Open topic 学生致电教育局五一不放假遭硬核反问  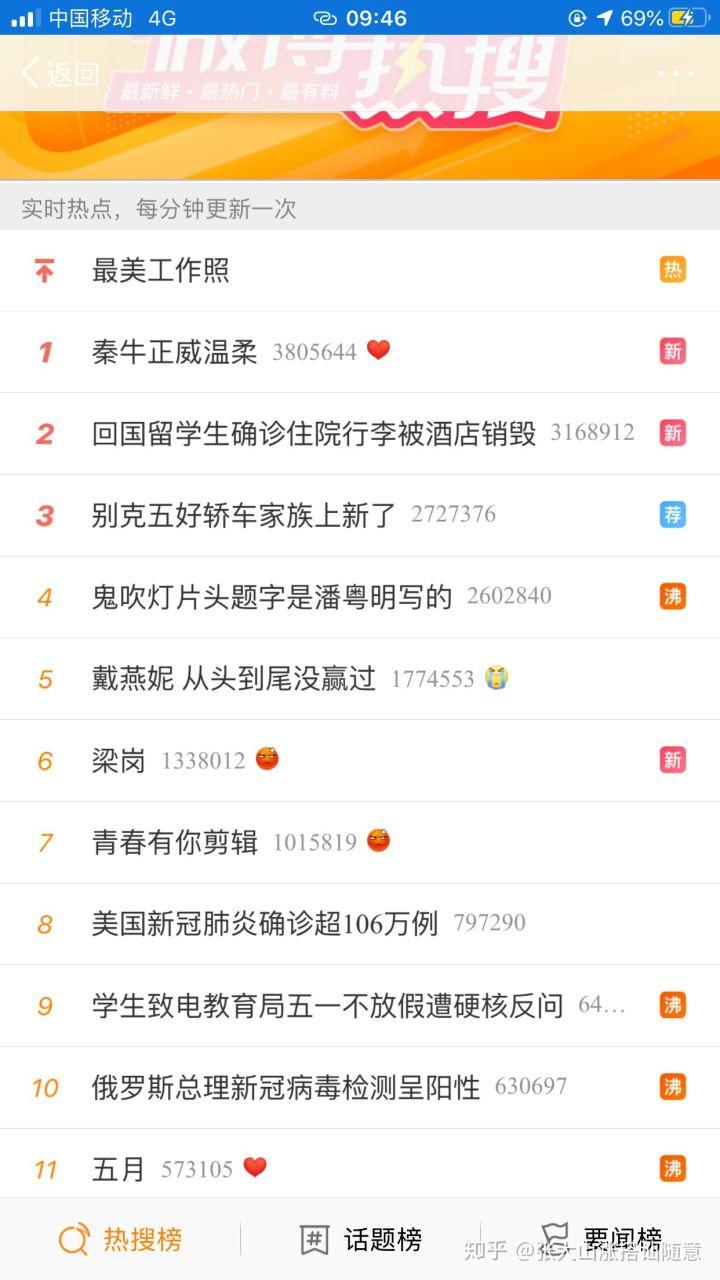coord(328,1006)
